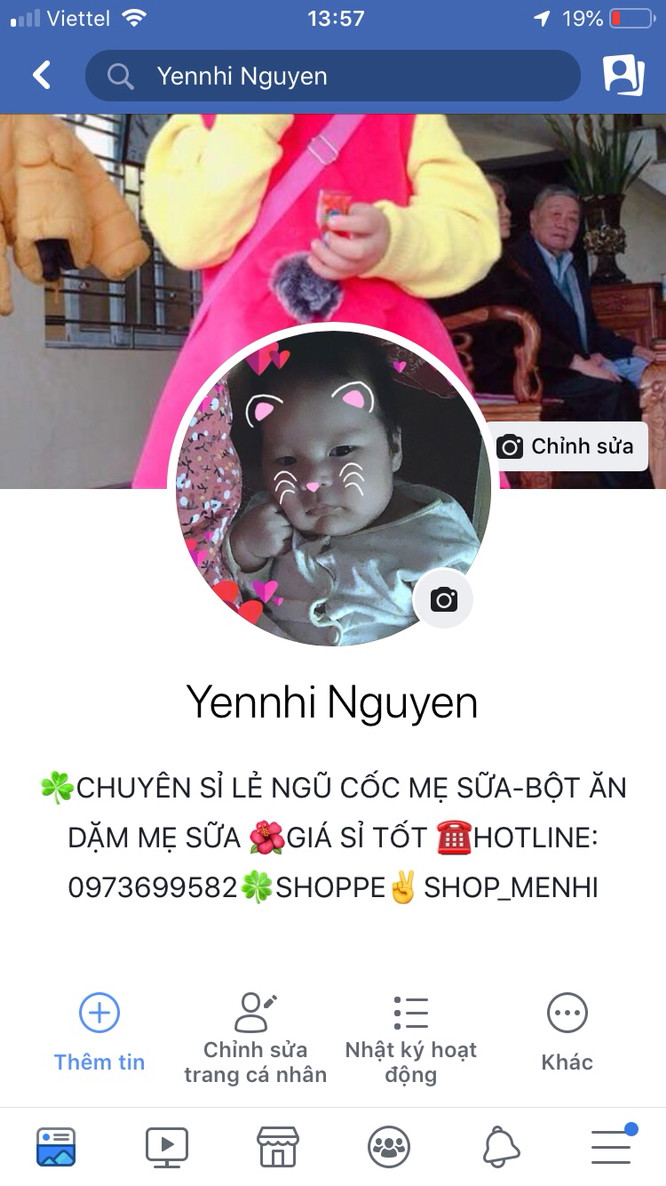
Task: Switch to the Marketplace tab
Action: click(277, 1147)
